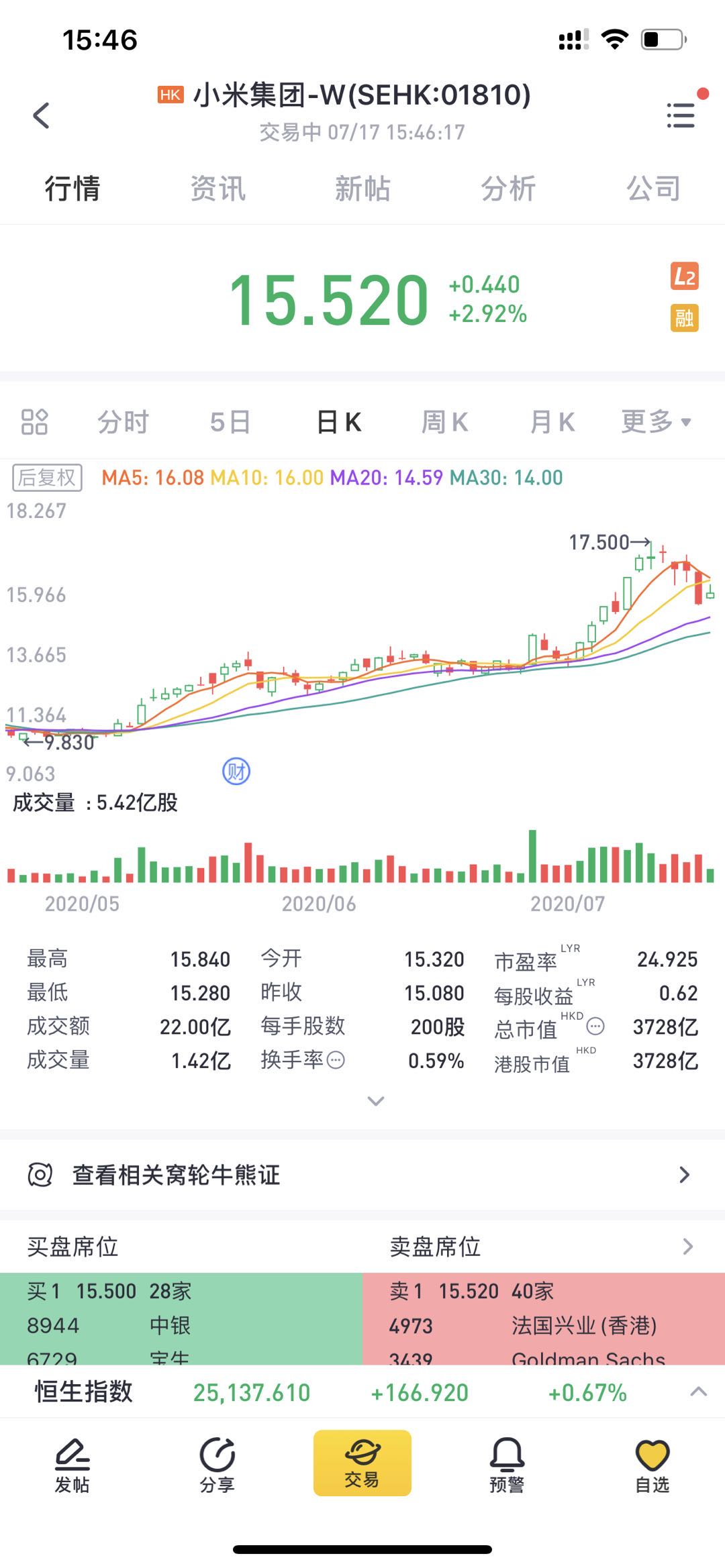The height and width of the screenshot is (1568, 725).
Task: Set a price alert via 预警
Action: pyautogui.click(x=507, y=1465)
